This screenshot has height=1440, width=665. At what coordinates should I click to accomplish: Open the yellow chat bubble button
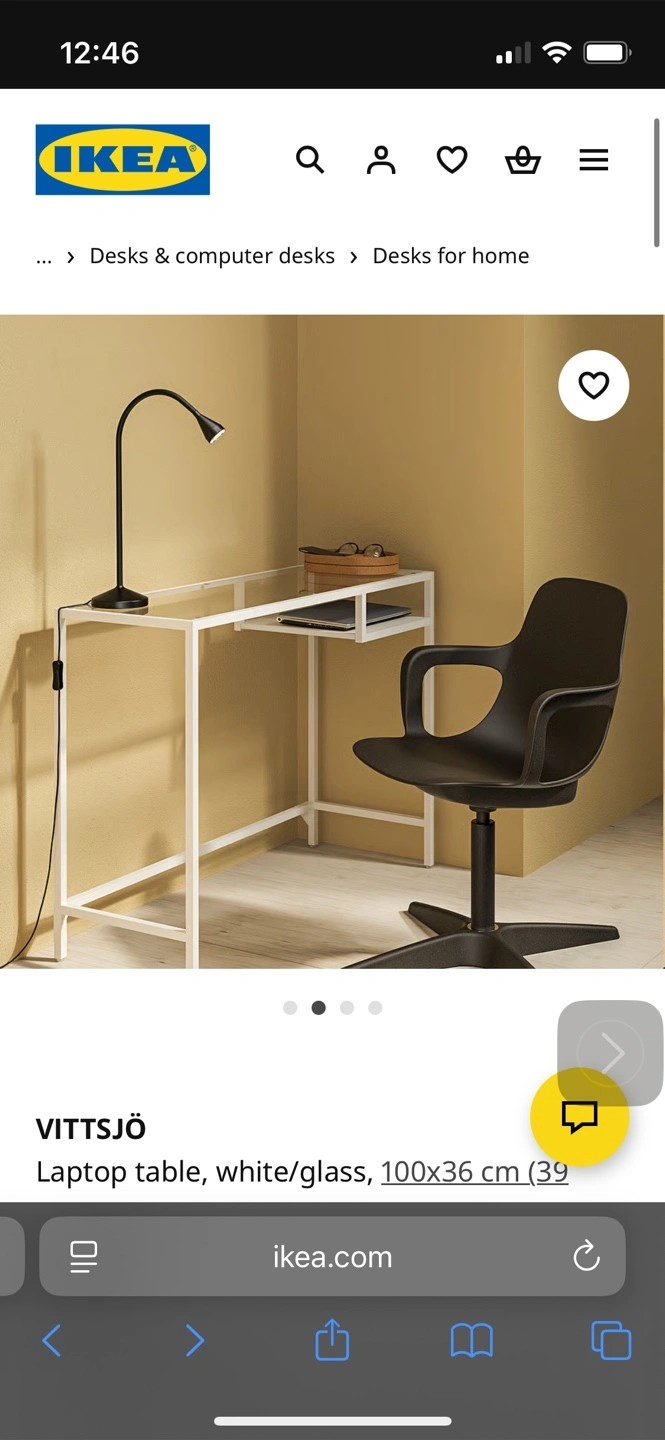click(x=579, y=1117)
